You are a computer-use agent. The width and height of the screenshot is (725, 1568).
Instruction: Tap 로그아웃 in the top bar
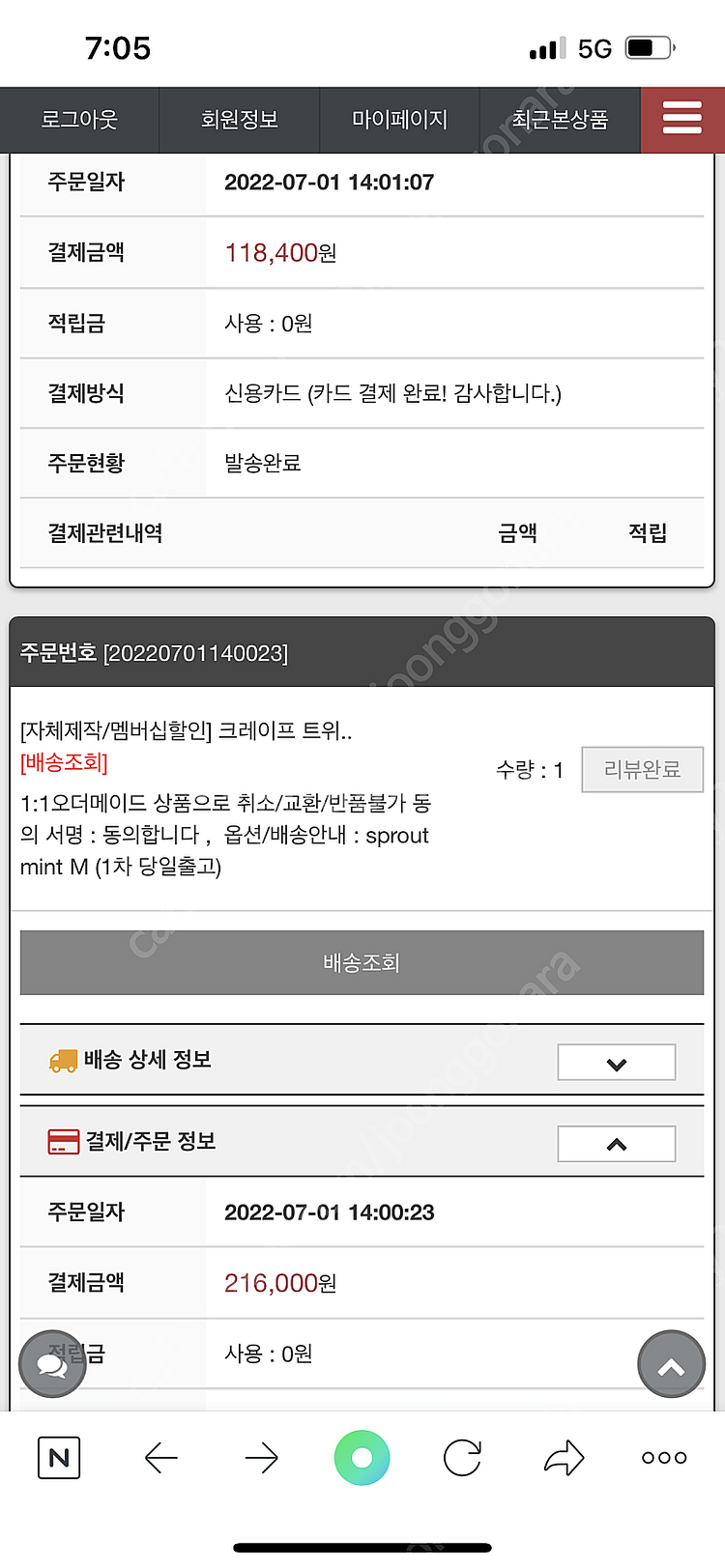(79, 120)
